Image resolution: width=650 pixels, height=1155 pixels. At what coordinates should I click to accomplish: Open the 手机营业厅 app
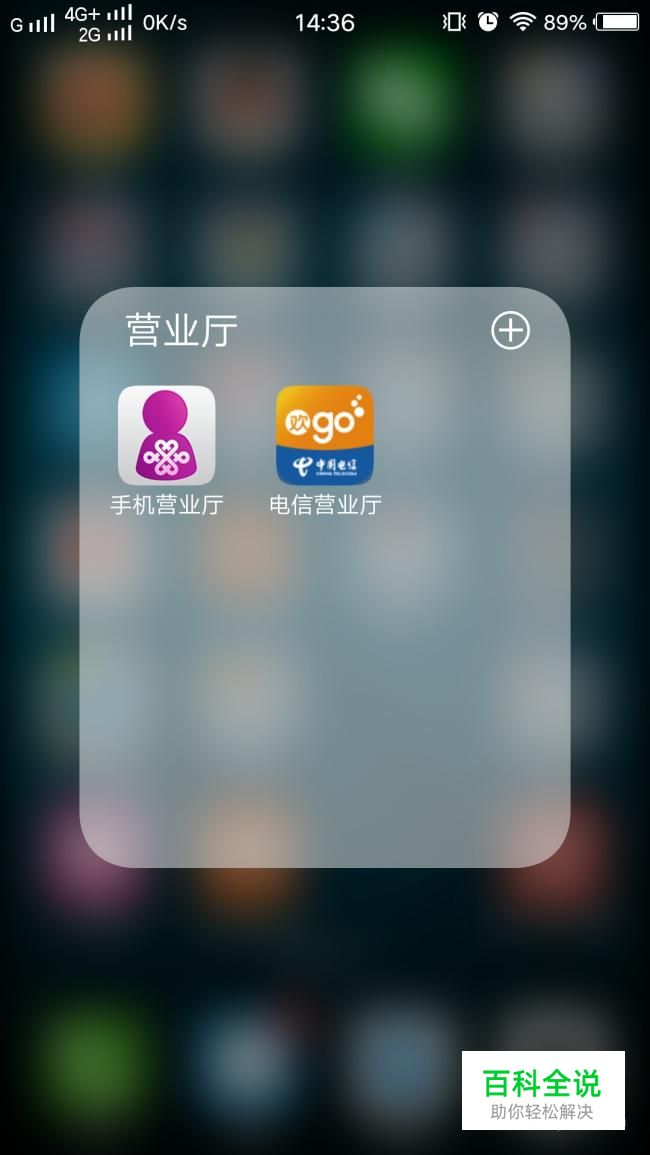(x=166, y=436)
